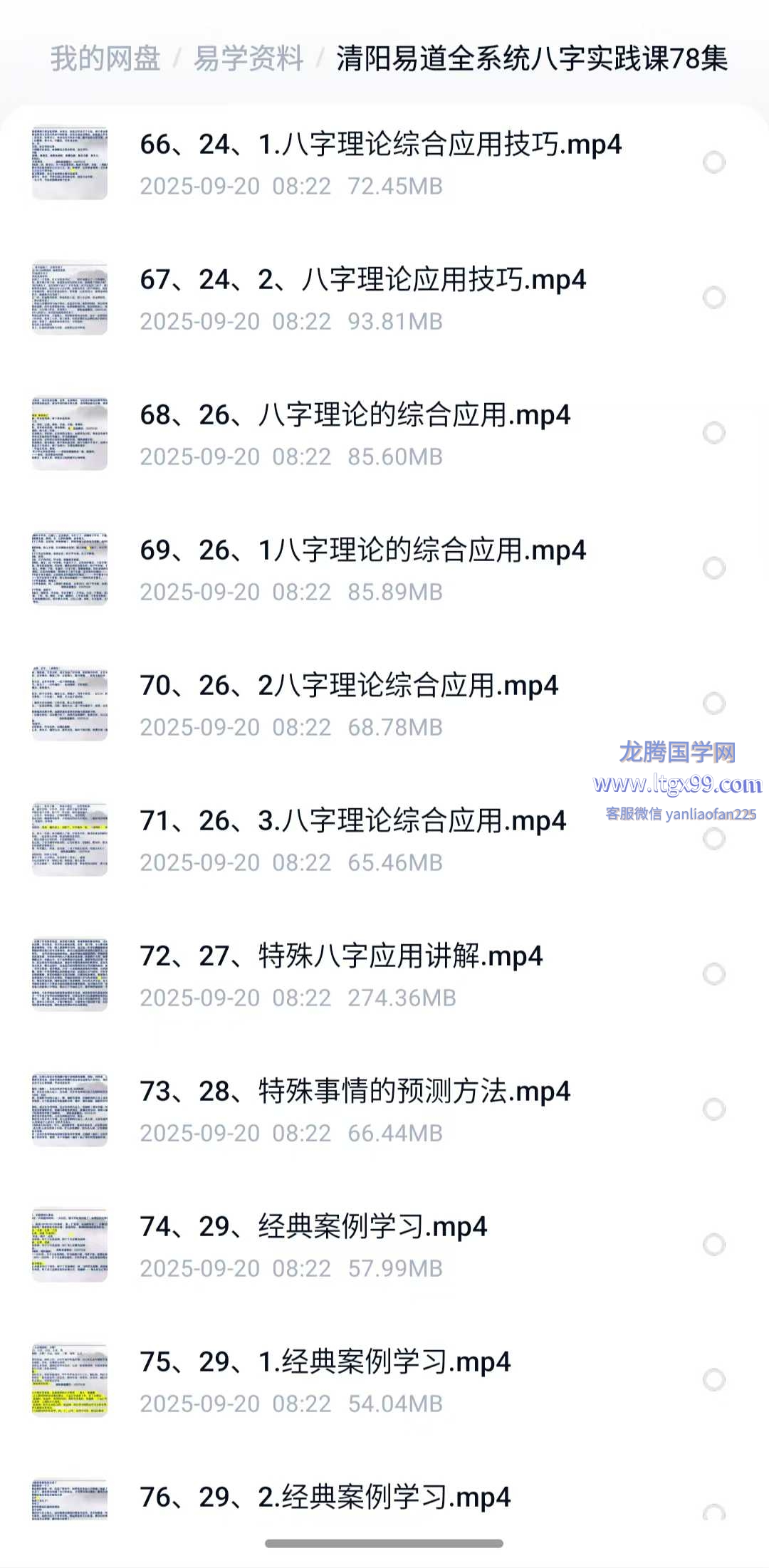Open the 易学资料 folder breadcrumb
This screenshot has height=1568, width=769.
click(249, 58)
